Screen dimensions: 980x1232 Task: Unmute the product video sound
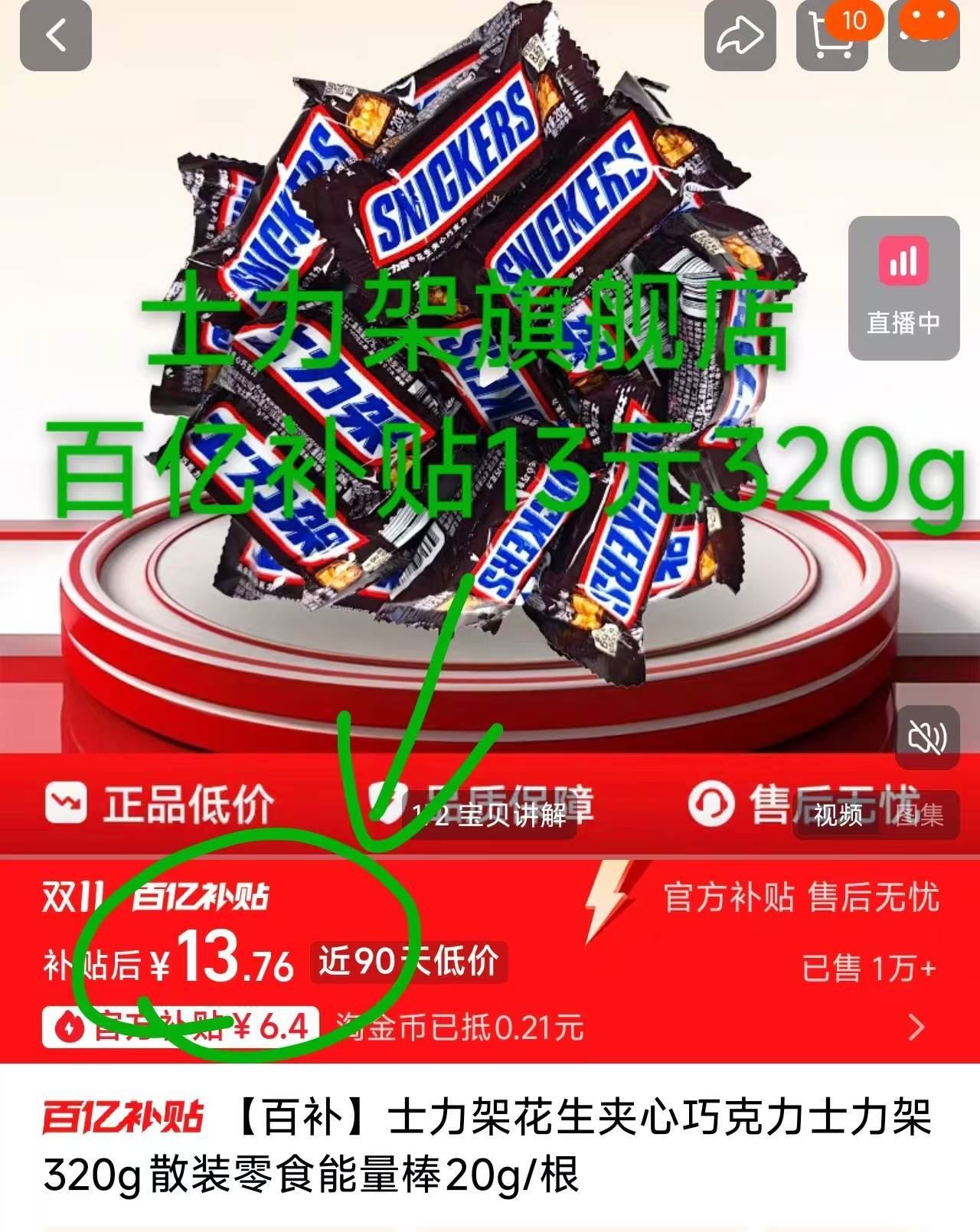(x=927, y=737)
